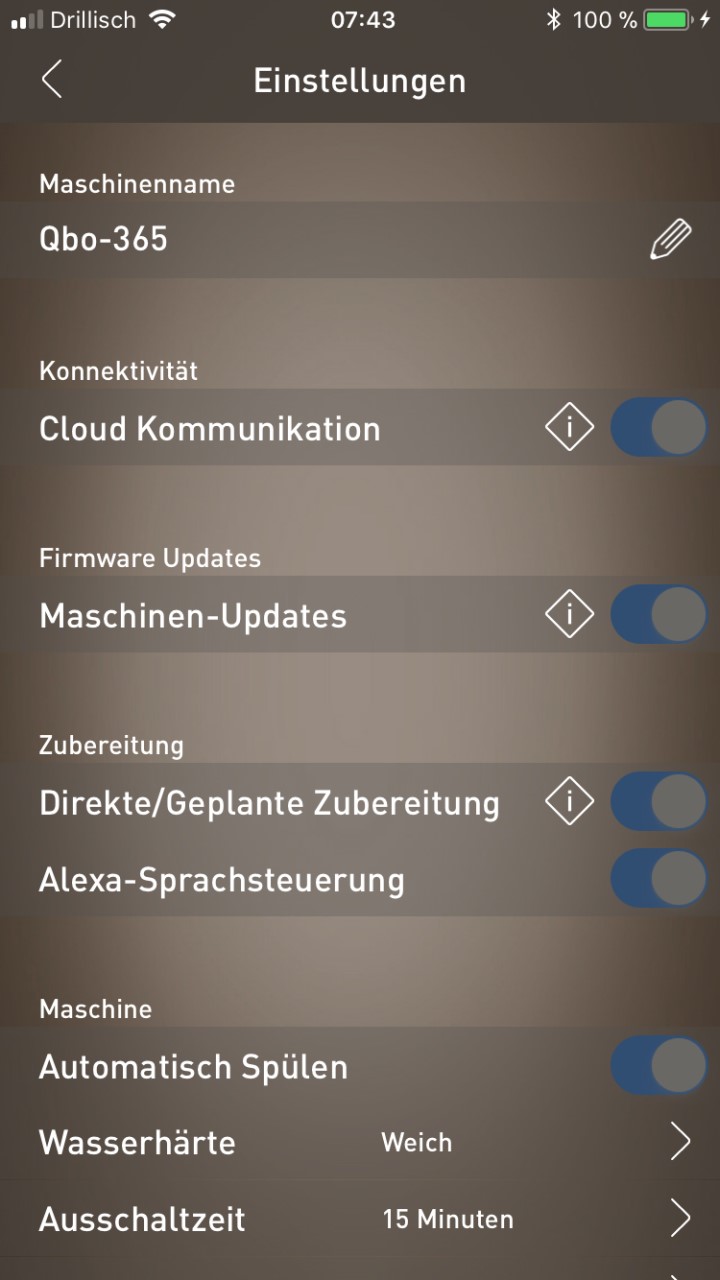Open the Wasserhärte setting
The height and width of the screenshot is (1280, 720).
(679, 1142)
